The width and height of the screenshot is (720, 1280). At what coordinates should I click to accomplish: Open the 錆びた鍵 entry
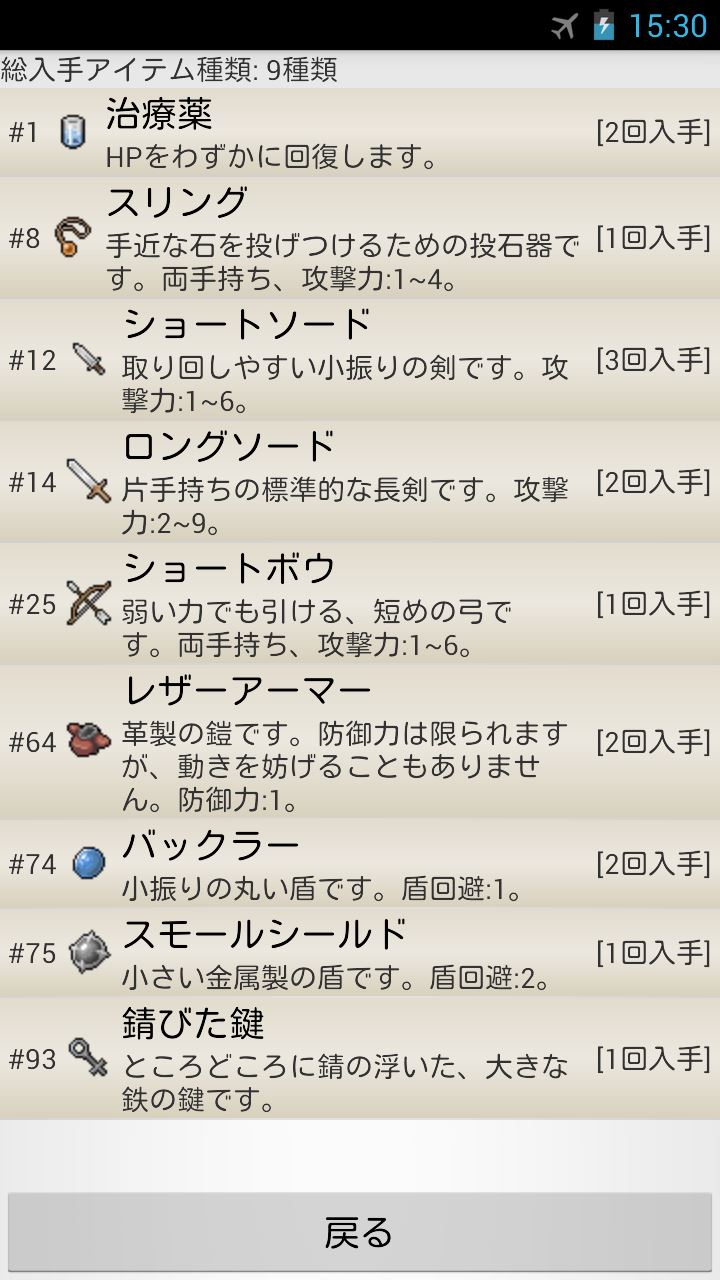[360, 1058]
